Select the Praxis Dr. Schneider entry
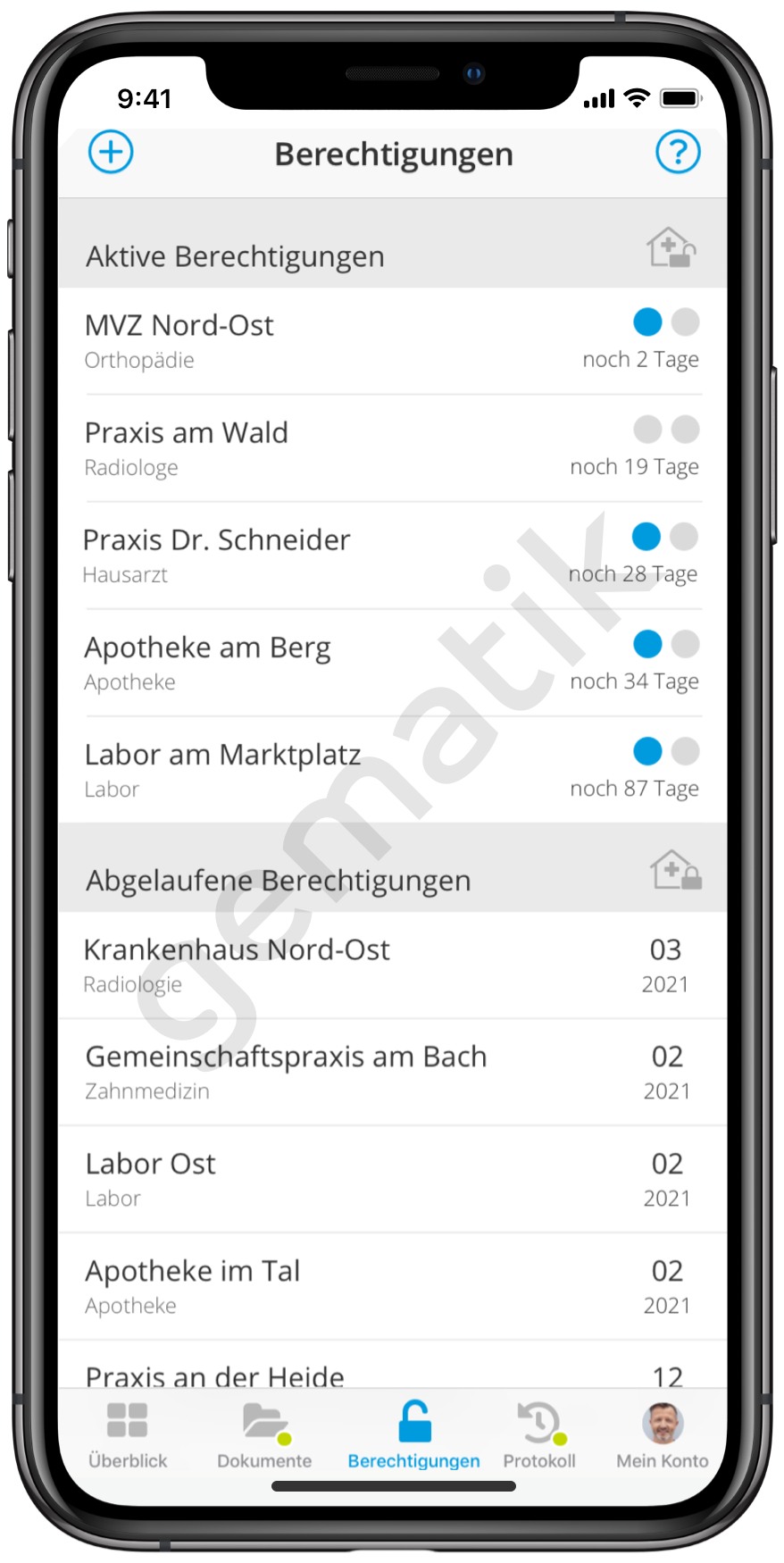784x1563 pixels. (x=392, y=556)
